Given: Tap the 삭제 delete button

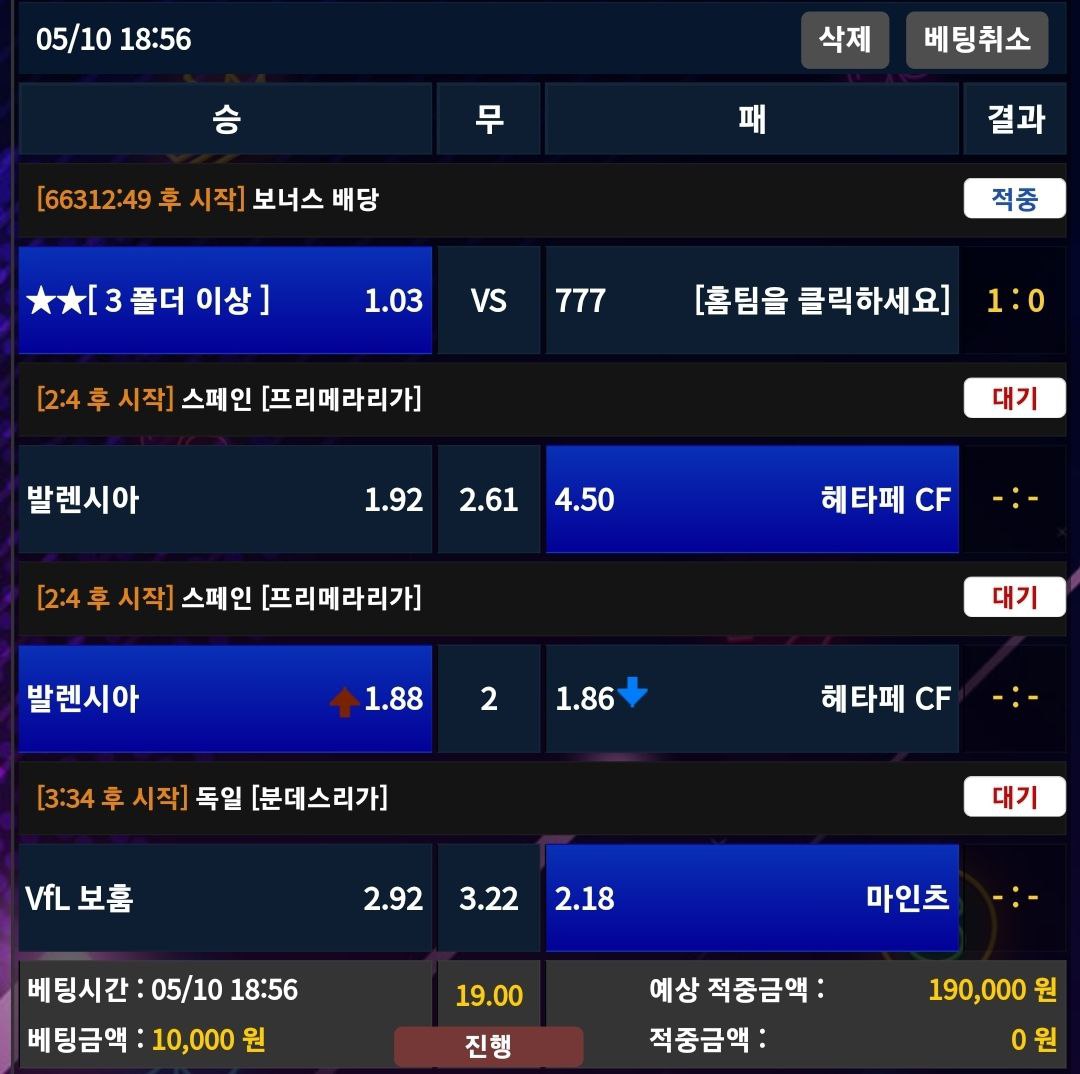Looking at the screenshot, I should [845, 40].
